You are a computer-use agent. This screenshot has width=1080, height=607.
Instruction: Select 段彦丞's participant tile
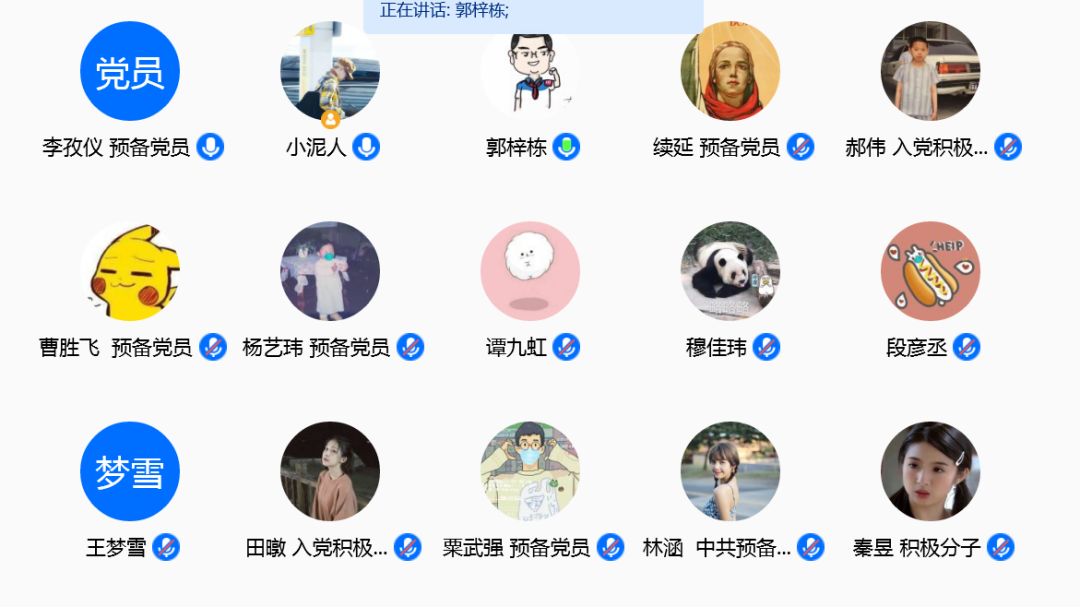(x=930, y=271)
